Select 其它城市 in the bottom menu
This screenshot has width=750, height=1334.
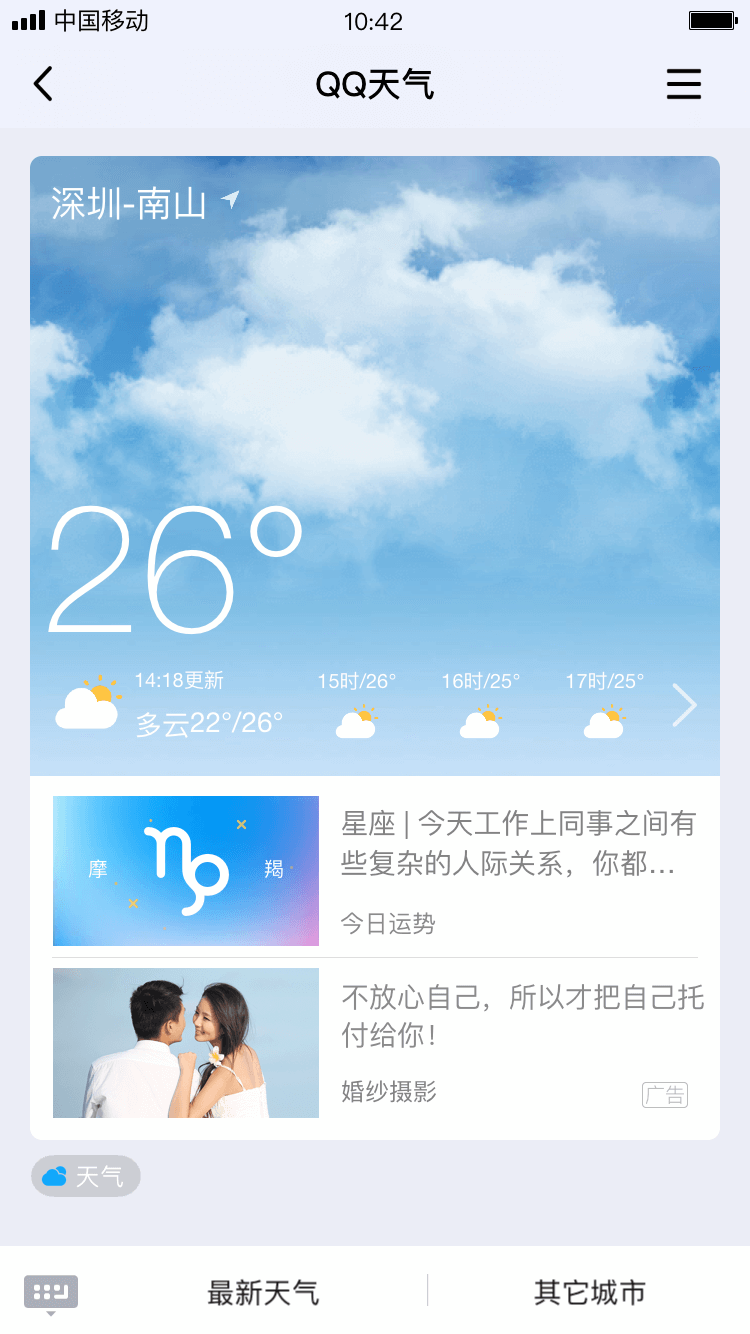pyautogui.click(x=589, y=1292)
